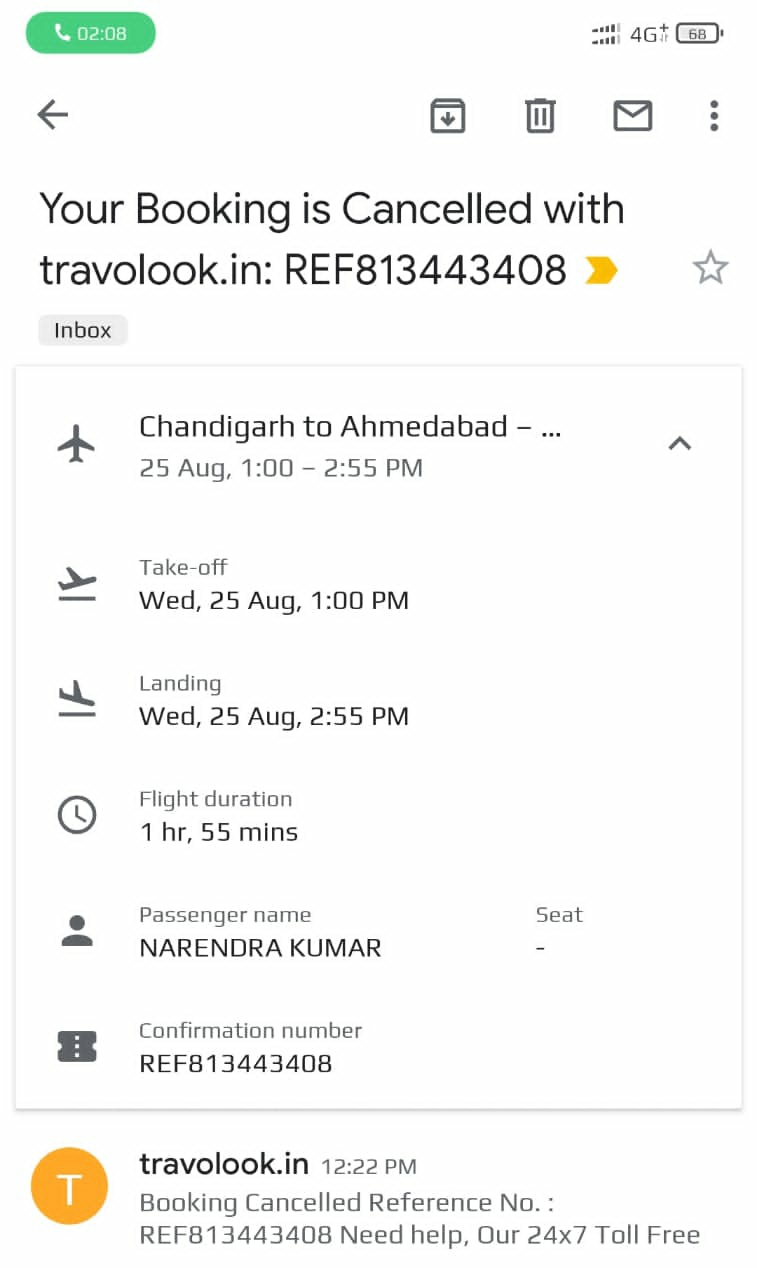Tap the Inbox label chip

pyautogui.click(x=83, y=330)
